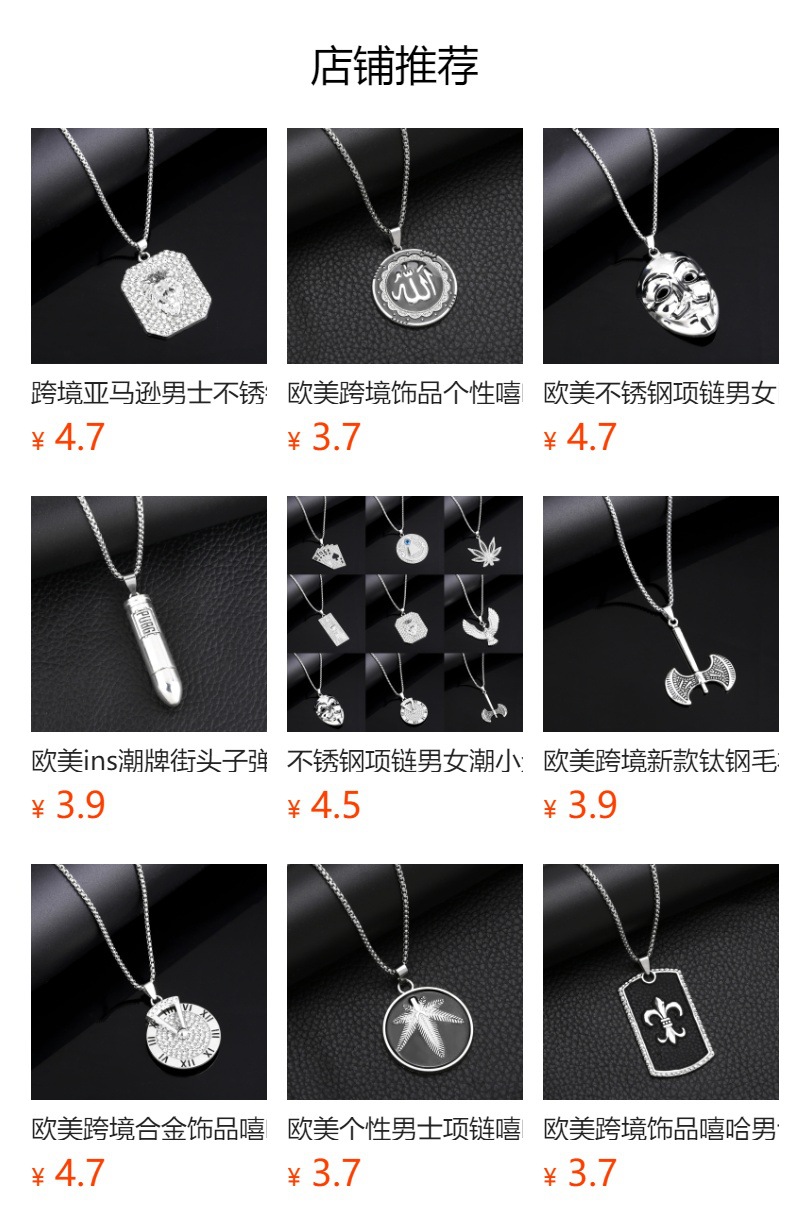The width and height of the screenshot is (790, 1232).
Task: View the 欧美跨境新款钛钢 axe pendant necklace
Action: pos(661,614)
